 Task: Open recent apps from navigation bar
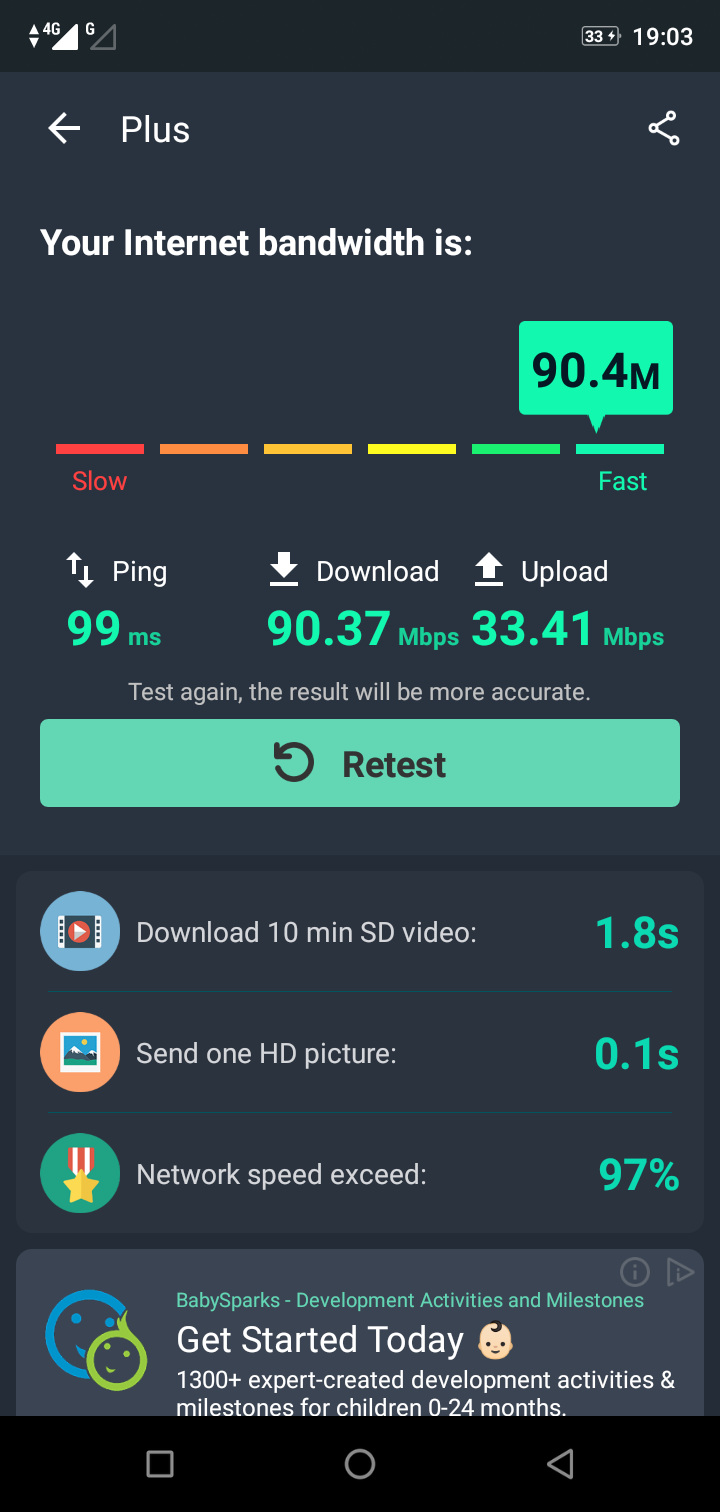(160, 1464)
